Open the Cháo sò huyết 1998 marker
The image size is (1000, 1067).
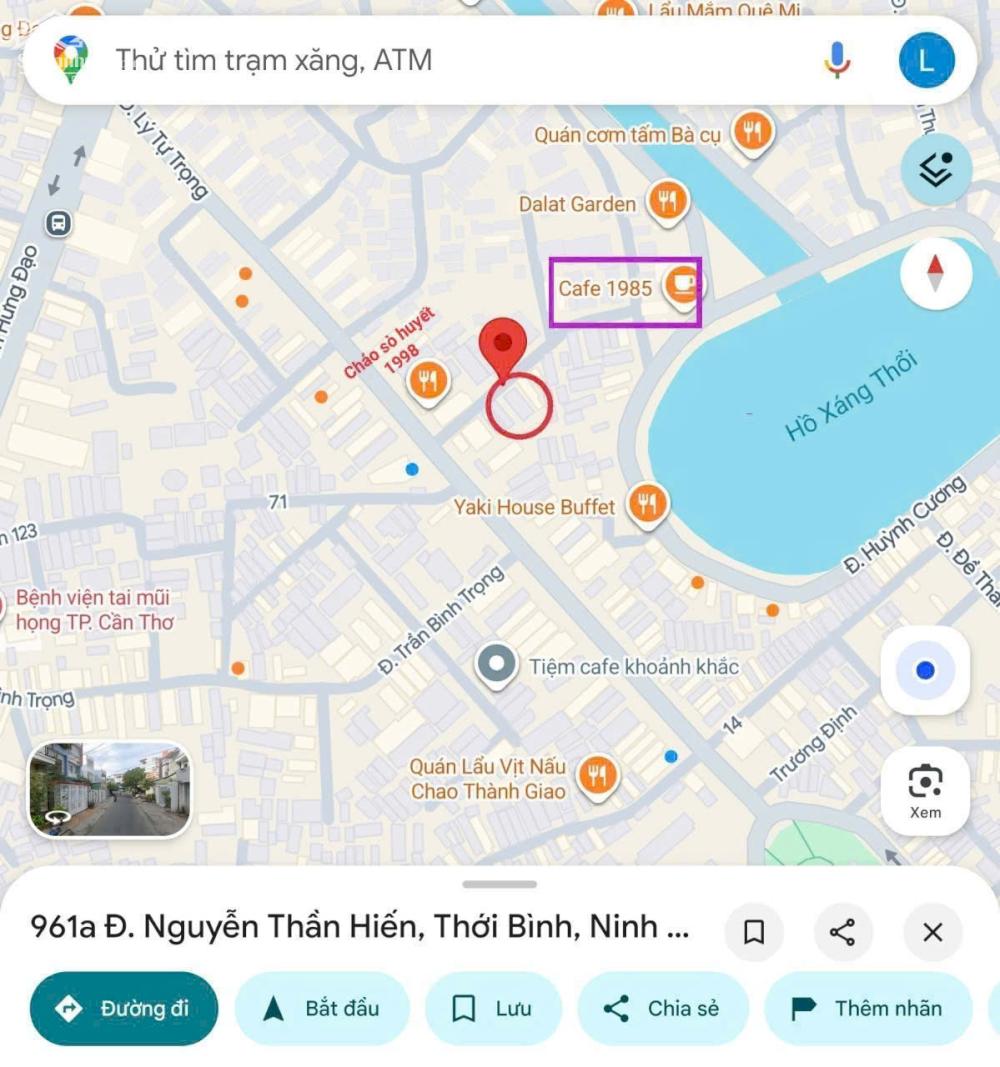(429, 380)
